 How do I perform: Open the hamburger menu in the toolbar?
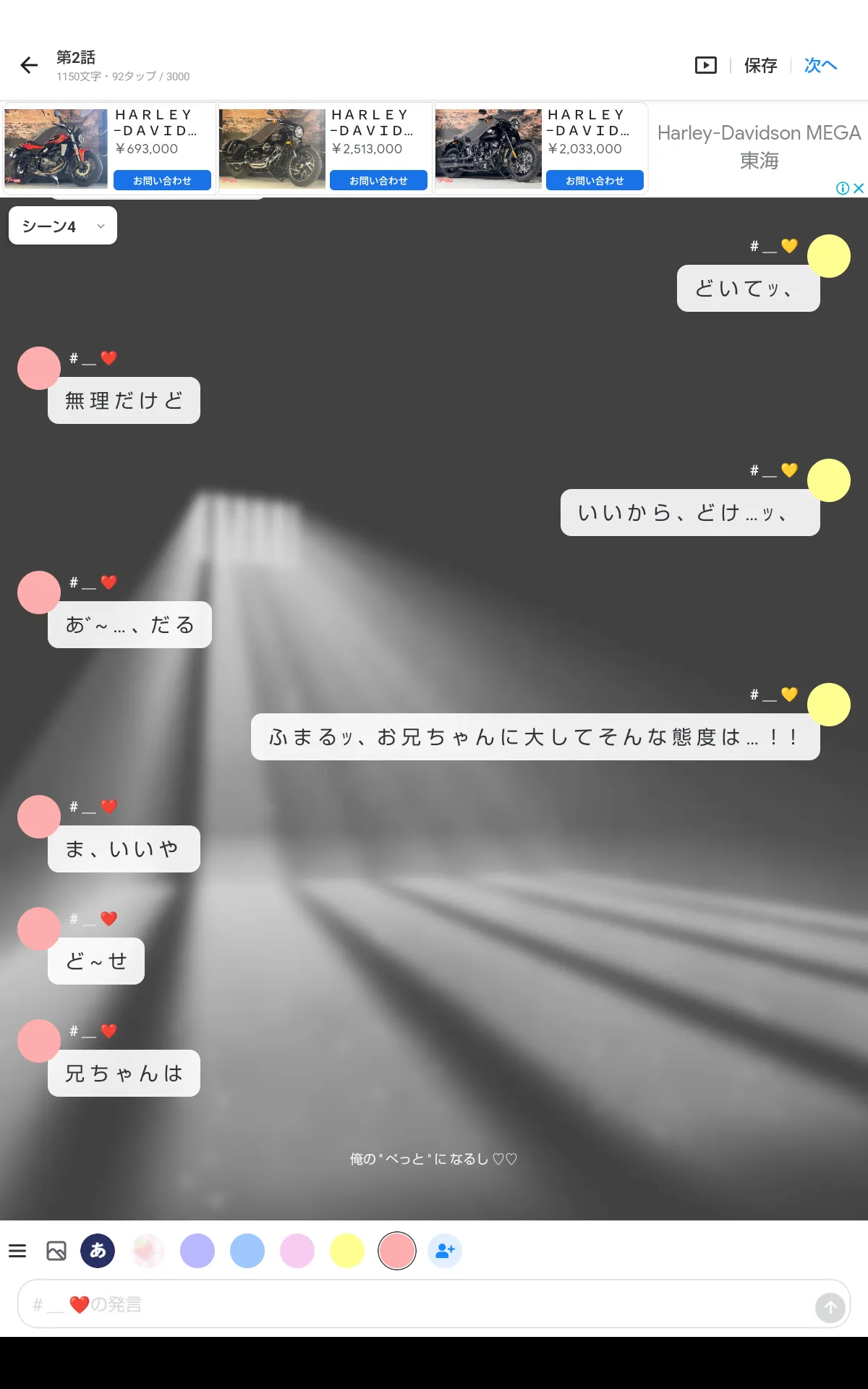[17, 1251]
